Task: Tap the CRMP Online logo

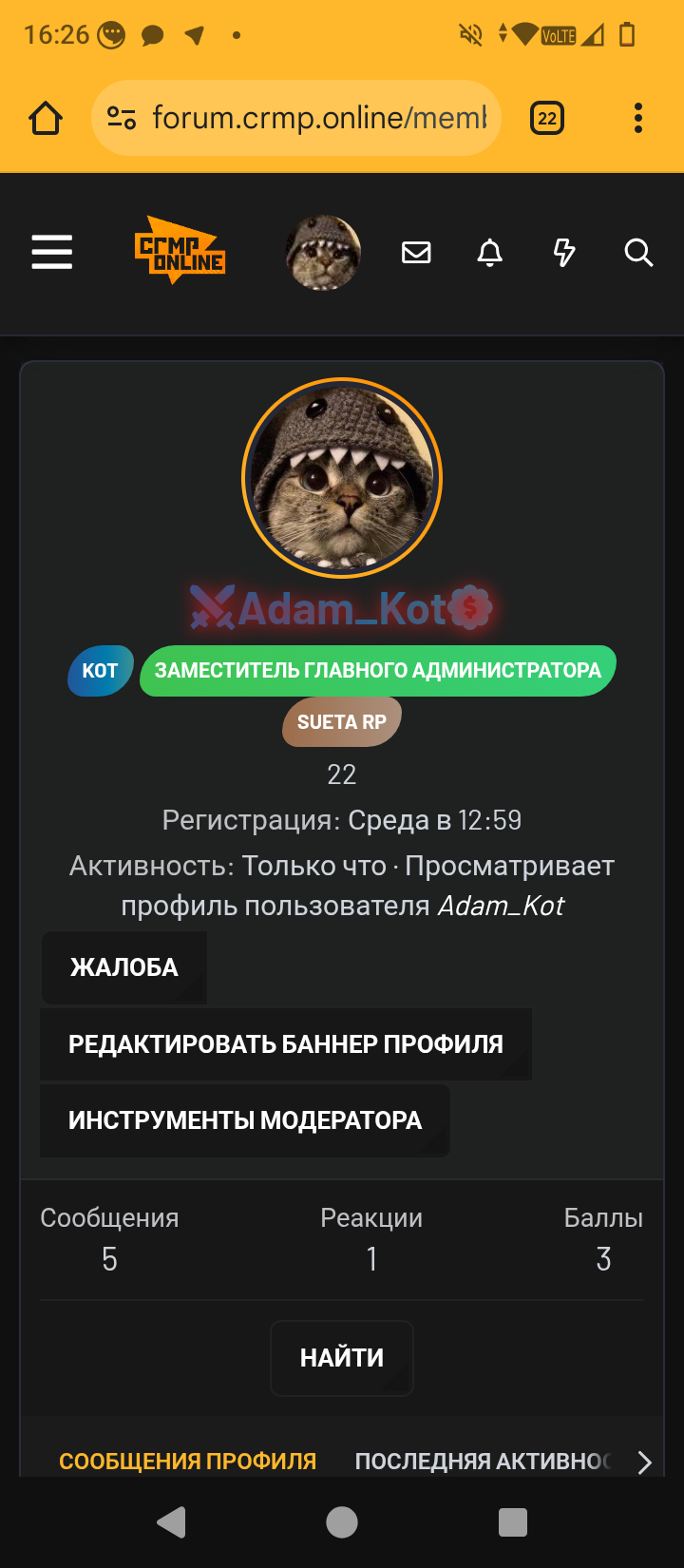Action: 180,252
